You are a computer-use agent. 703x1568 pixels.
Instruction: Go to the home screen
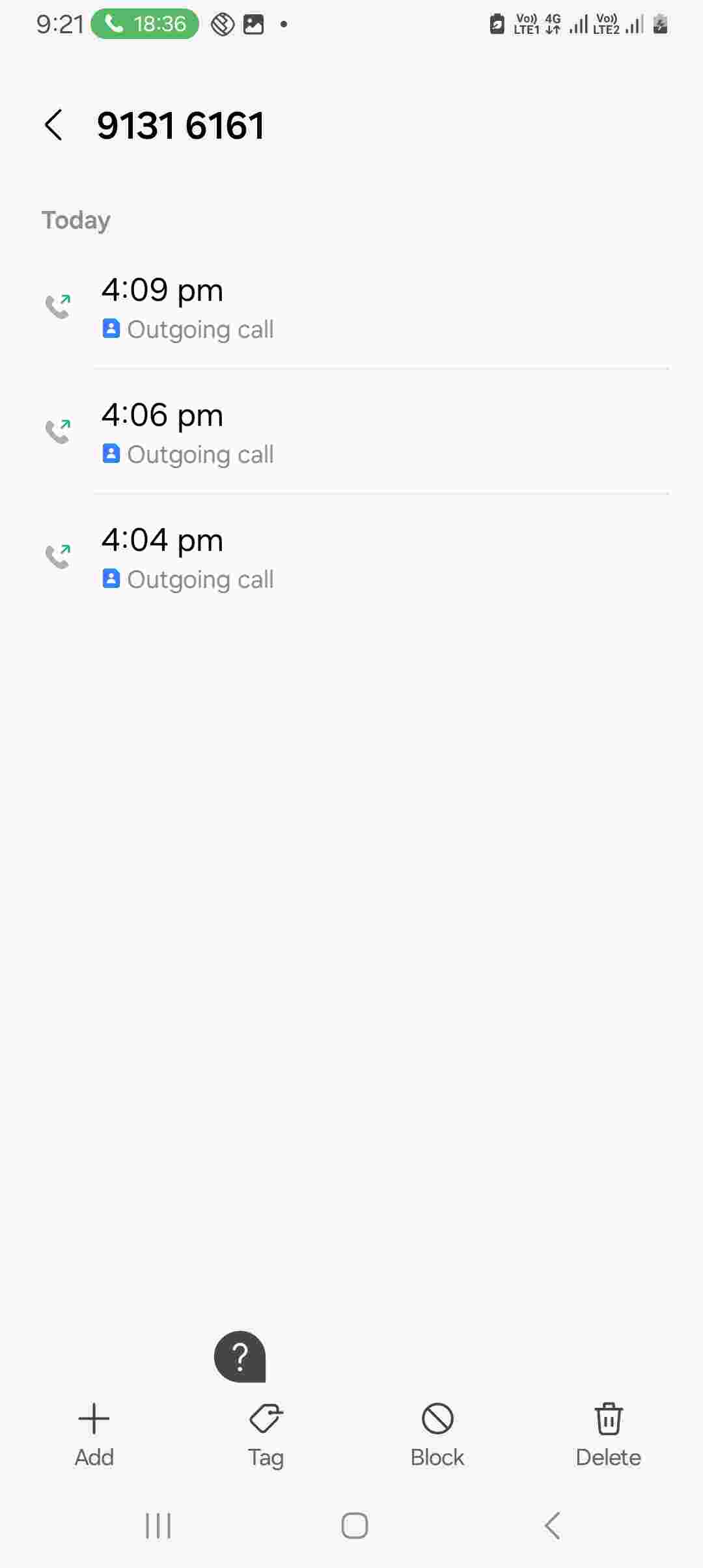[x=355, y=1526]
